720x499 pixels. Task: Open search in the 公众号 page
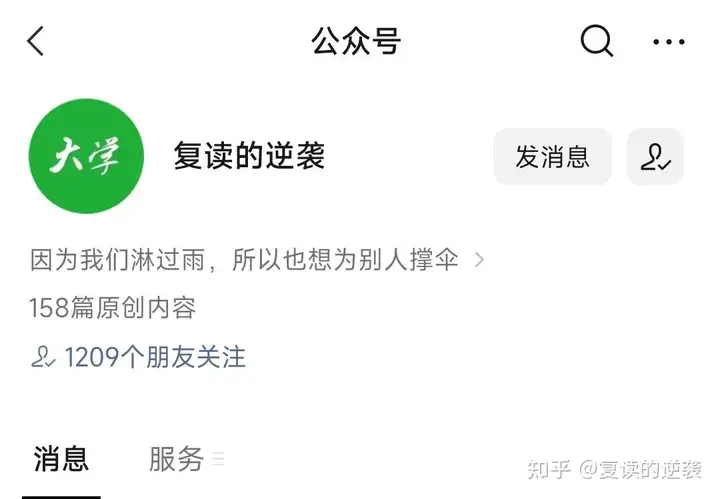(597, 41)
